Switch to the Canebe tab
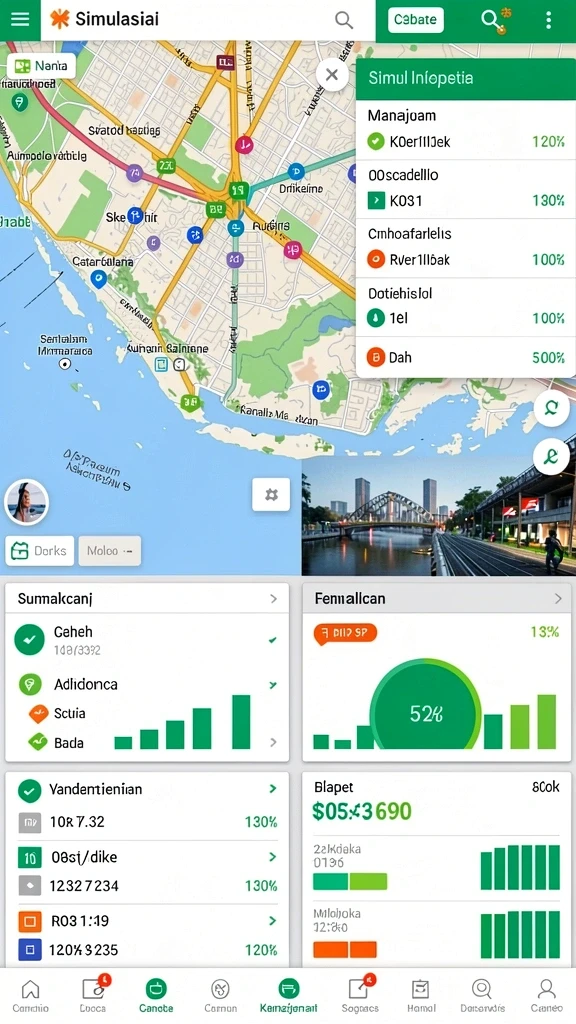This screenshot has height=1024, width=576. (x=156, y=995)
